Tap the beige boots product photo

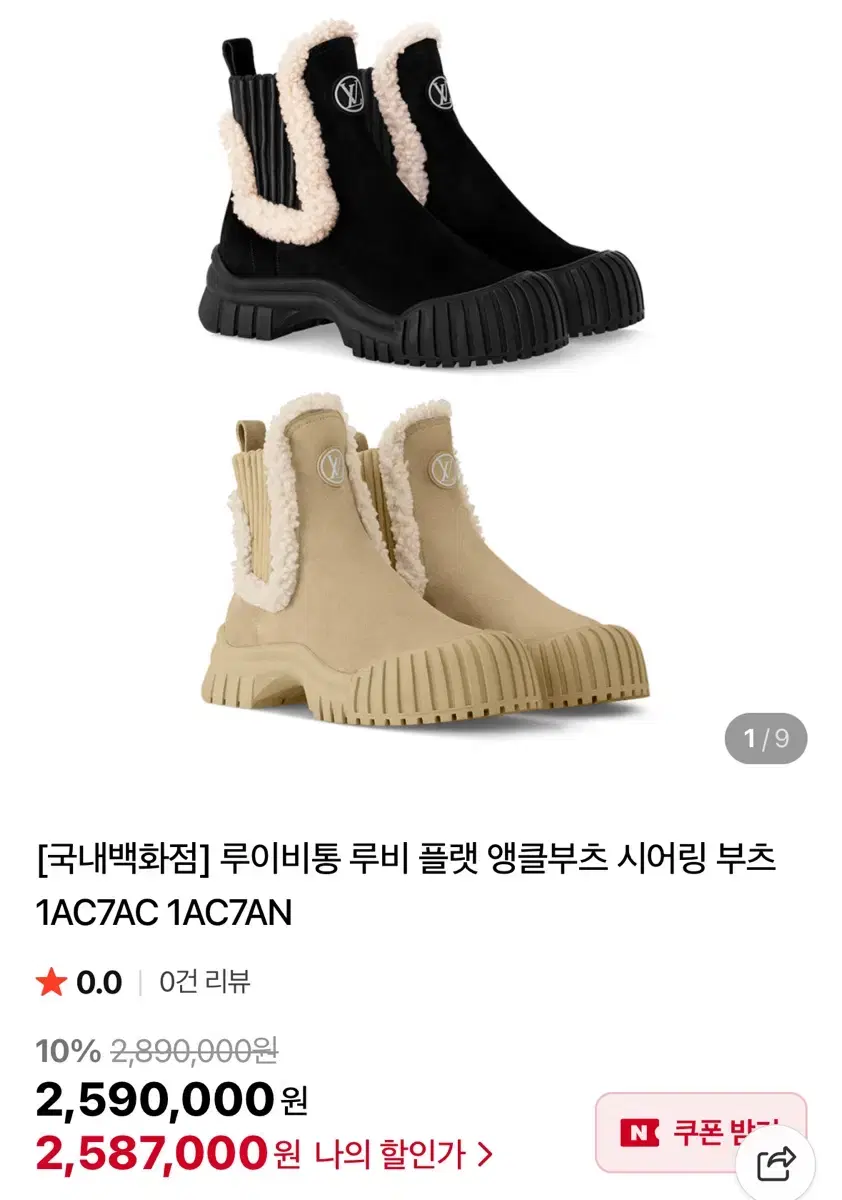[420, 560]
